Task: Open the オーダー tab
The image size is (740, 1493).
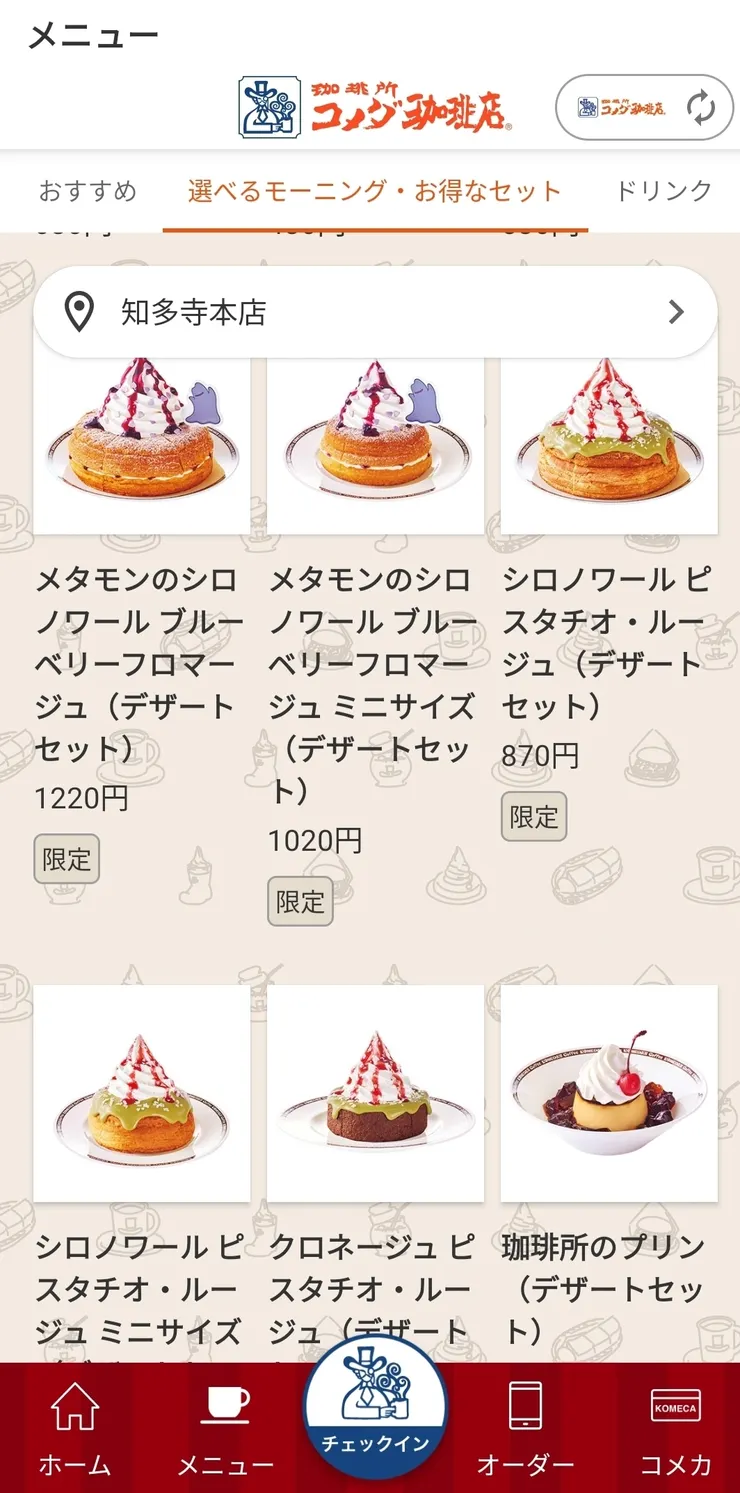Action: [x=525, y=1428]
